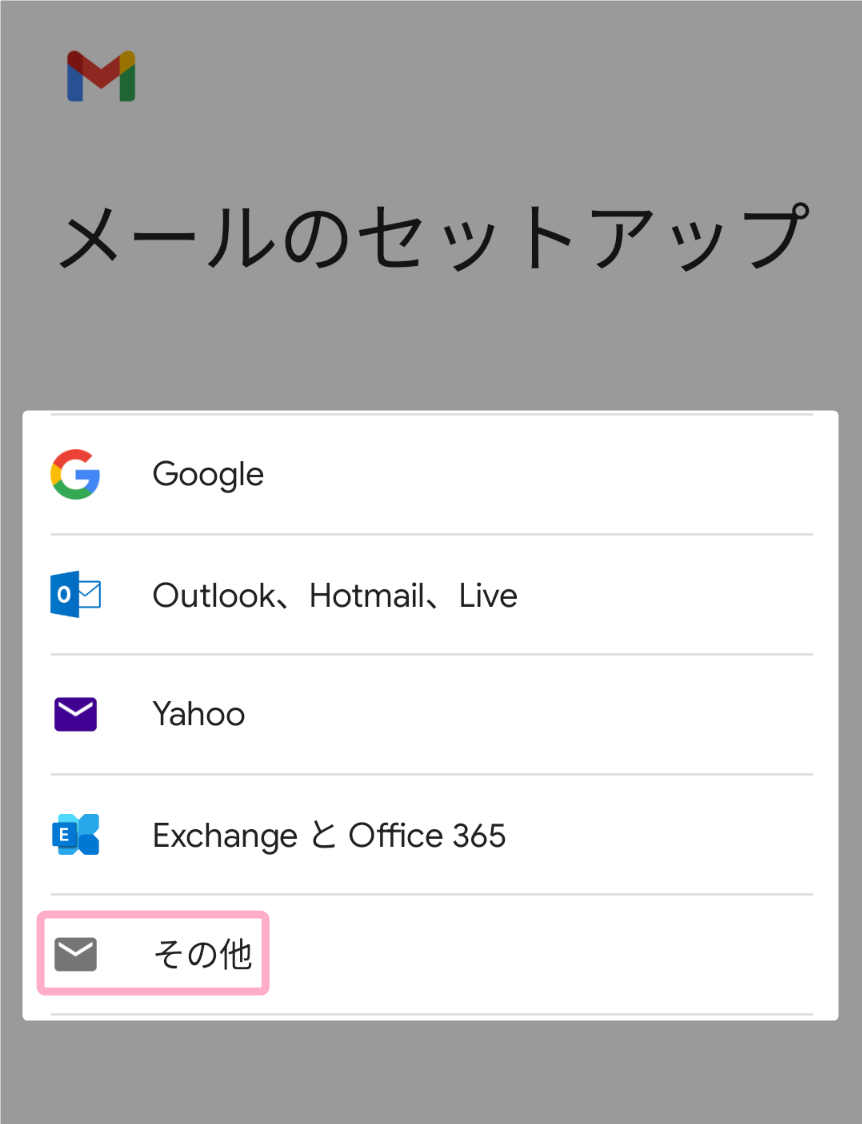Set up a Yahoo mail account
Image resolution: width=862 pixels, height=1124 pixels.
198,714
